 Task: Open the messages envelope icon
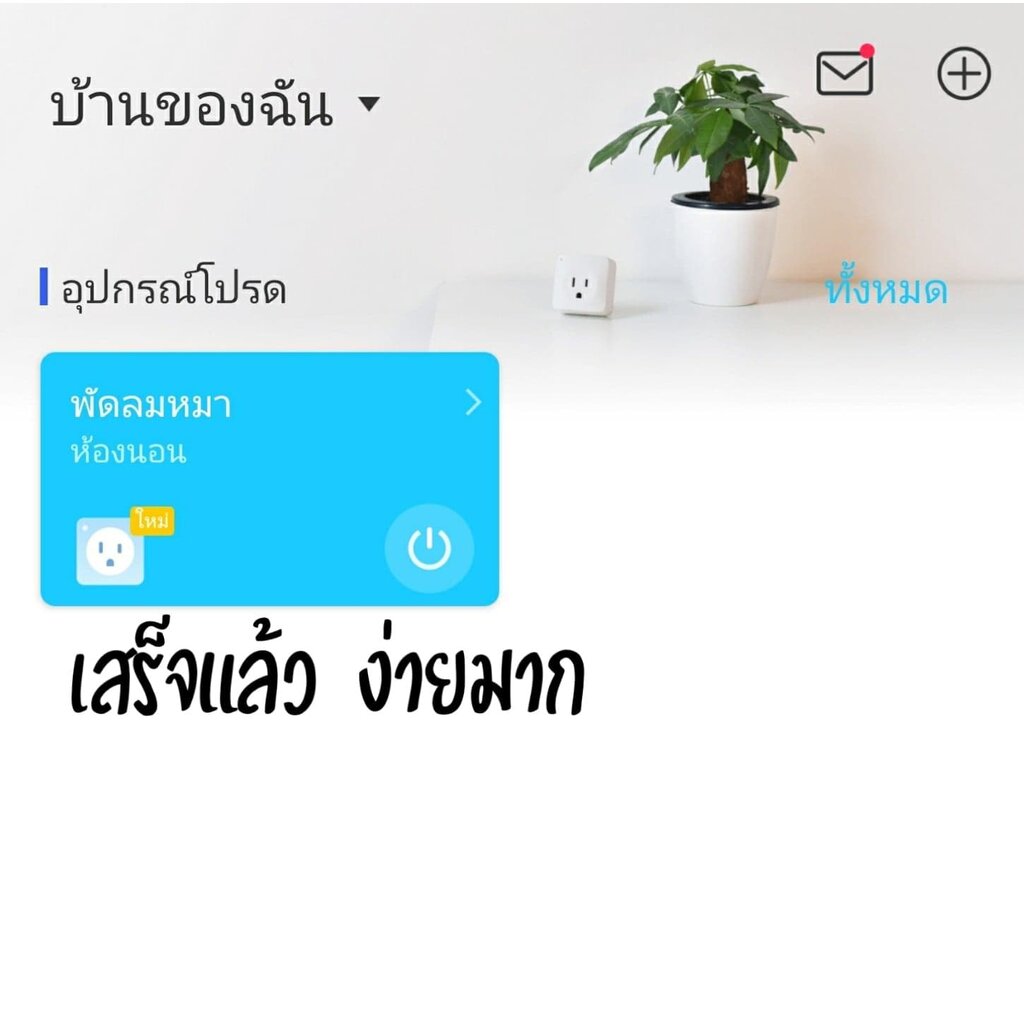(845, 71)
